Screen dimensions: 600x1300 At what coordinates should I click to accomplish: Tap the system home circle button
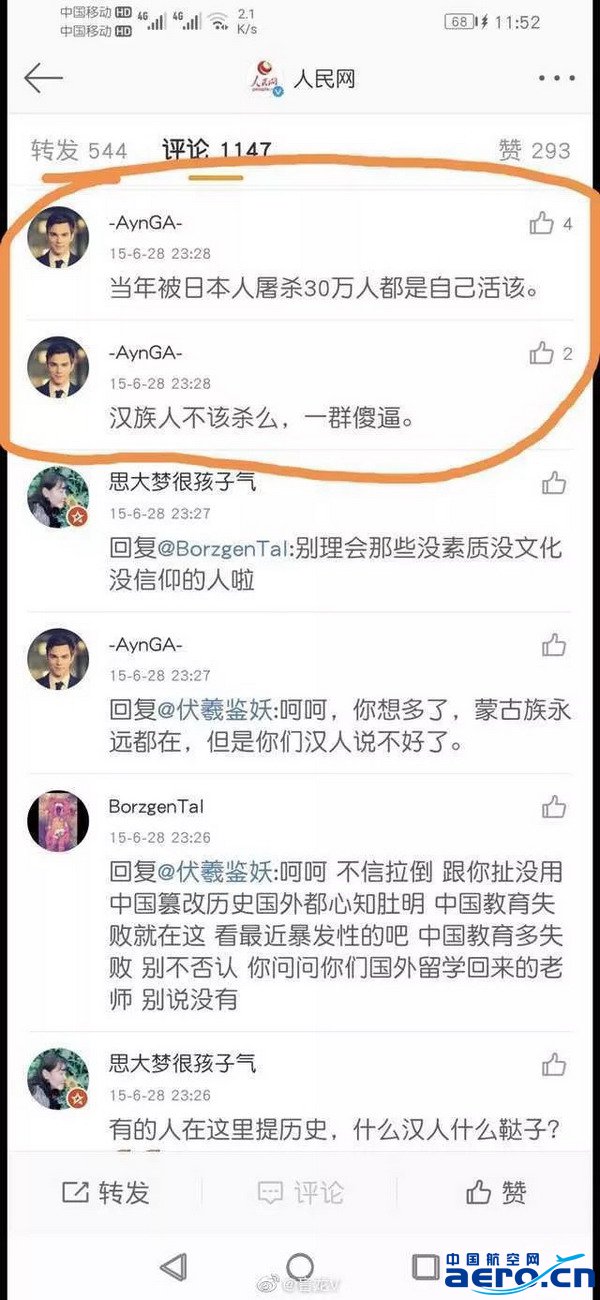(x=299, y=1267)
